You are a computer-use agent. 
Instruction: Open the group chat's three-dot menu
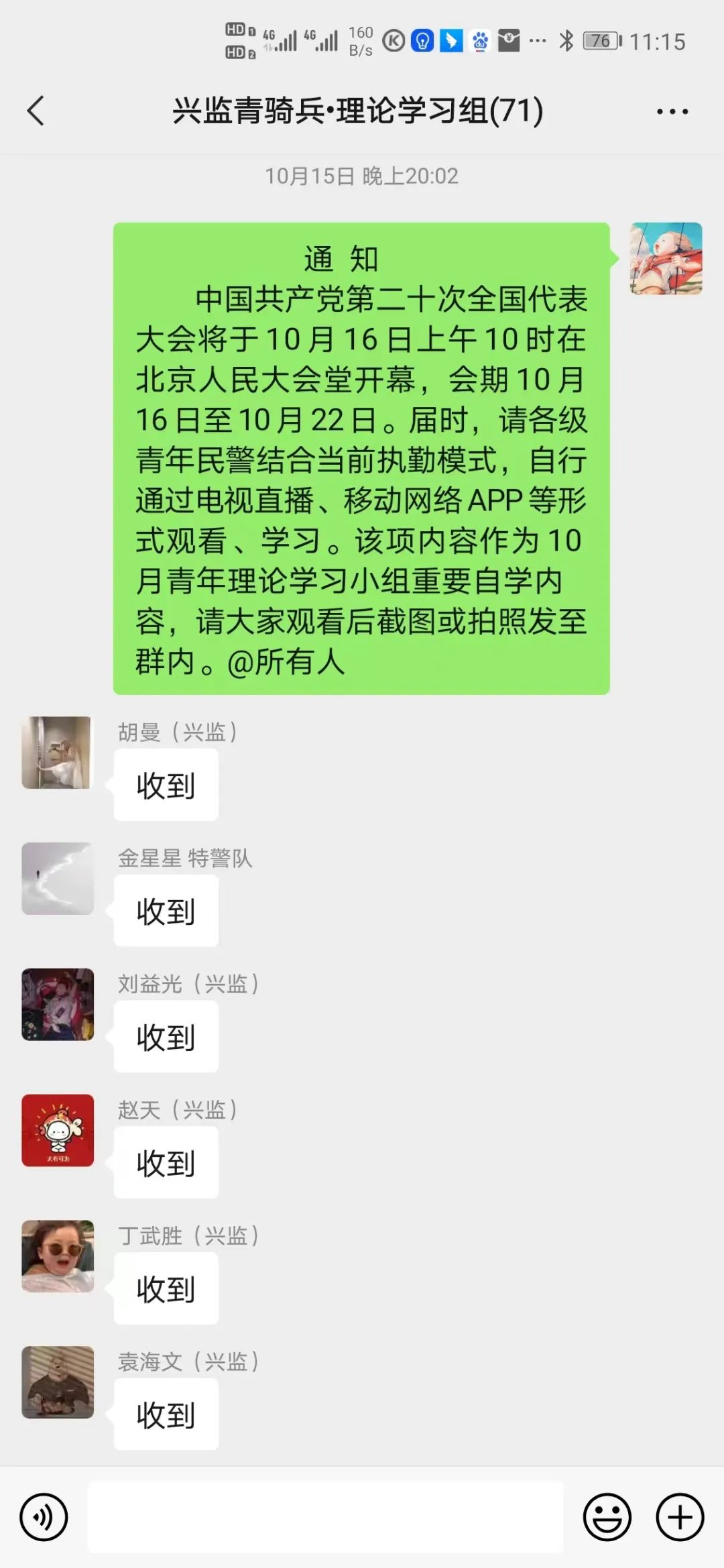[672, 112]
